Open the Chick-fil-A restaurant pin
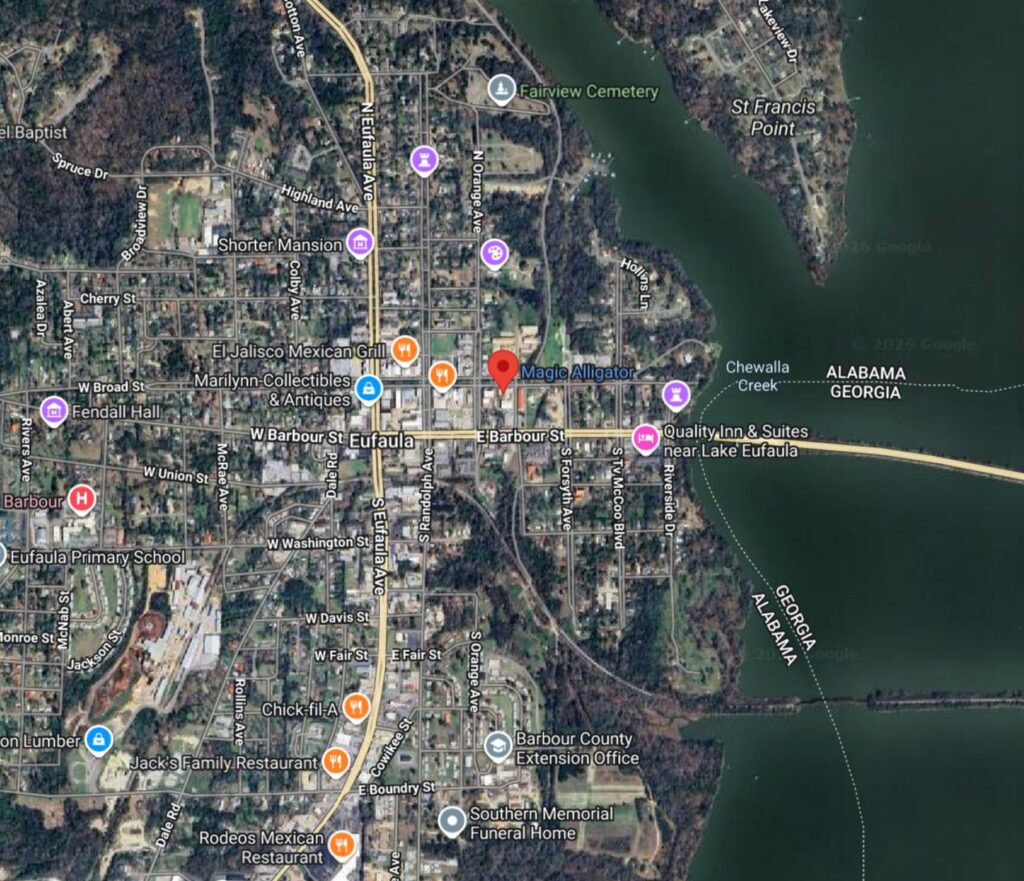Viewport: 1024px width, 881px height. tap(356, 707)
